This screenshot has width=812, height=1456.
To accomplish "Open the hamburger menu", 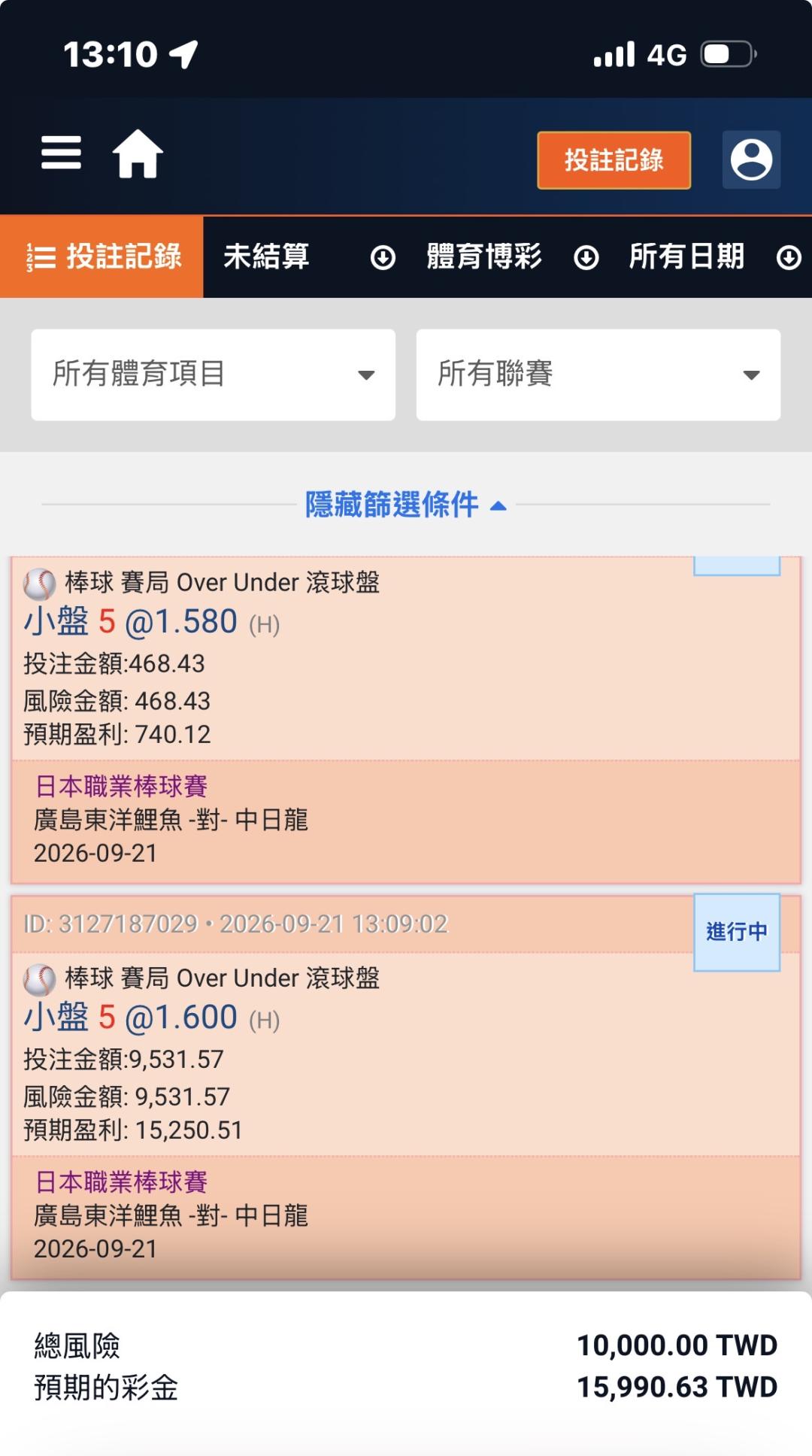I will [61, 153].
